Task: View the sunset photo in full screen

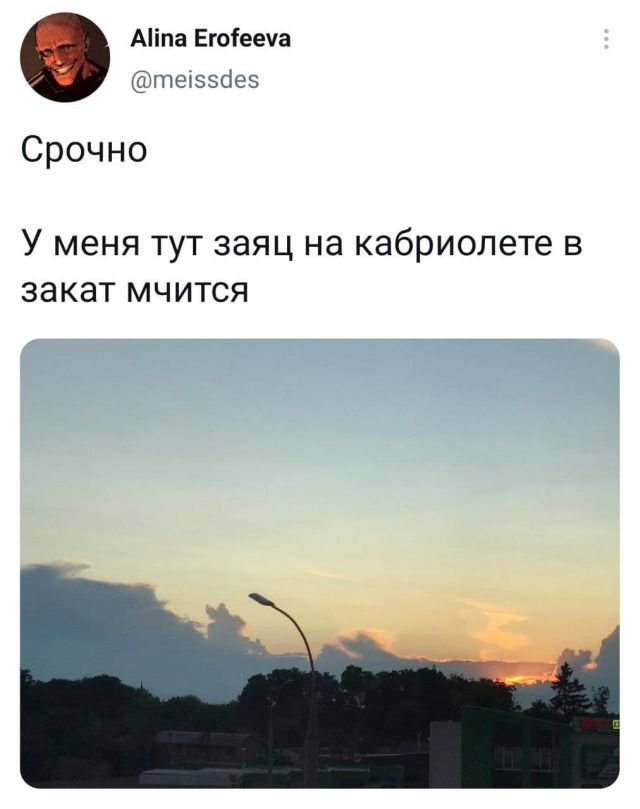Action: 320,562
